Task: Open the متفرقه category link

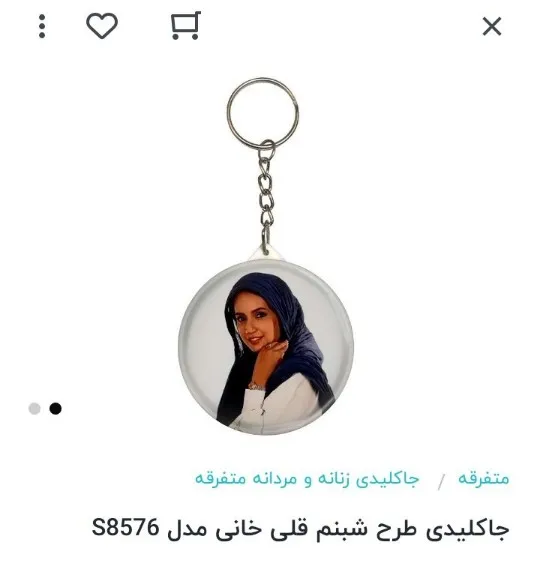Action: (x=483, y=478)
